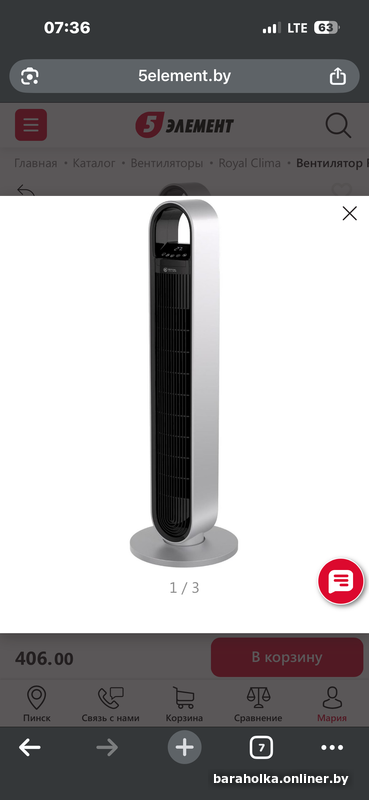Open the Пинск location selector
The width and height of the screenshot is (369, 800).
[37, 704]
